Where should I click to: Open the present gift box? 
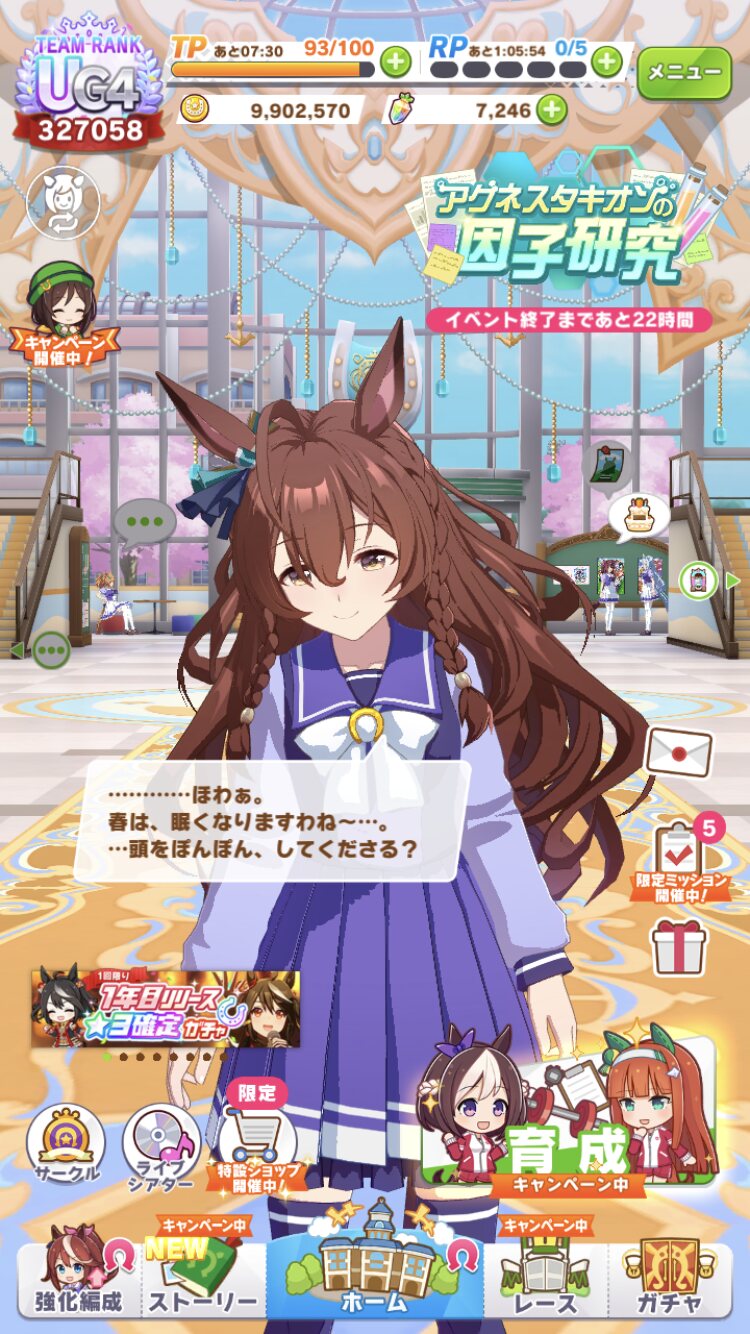click(x=679, y=946)
